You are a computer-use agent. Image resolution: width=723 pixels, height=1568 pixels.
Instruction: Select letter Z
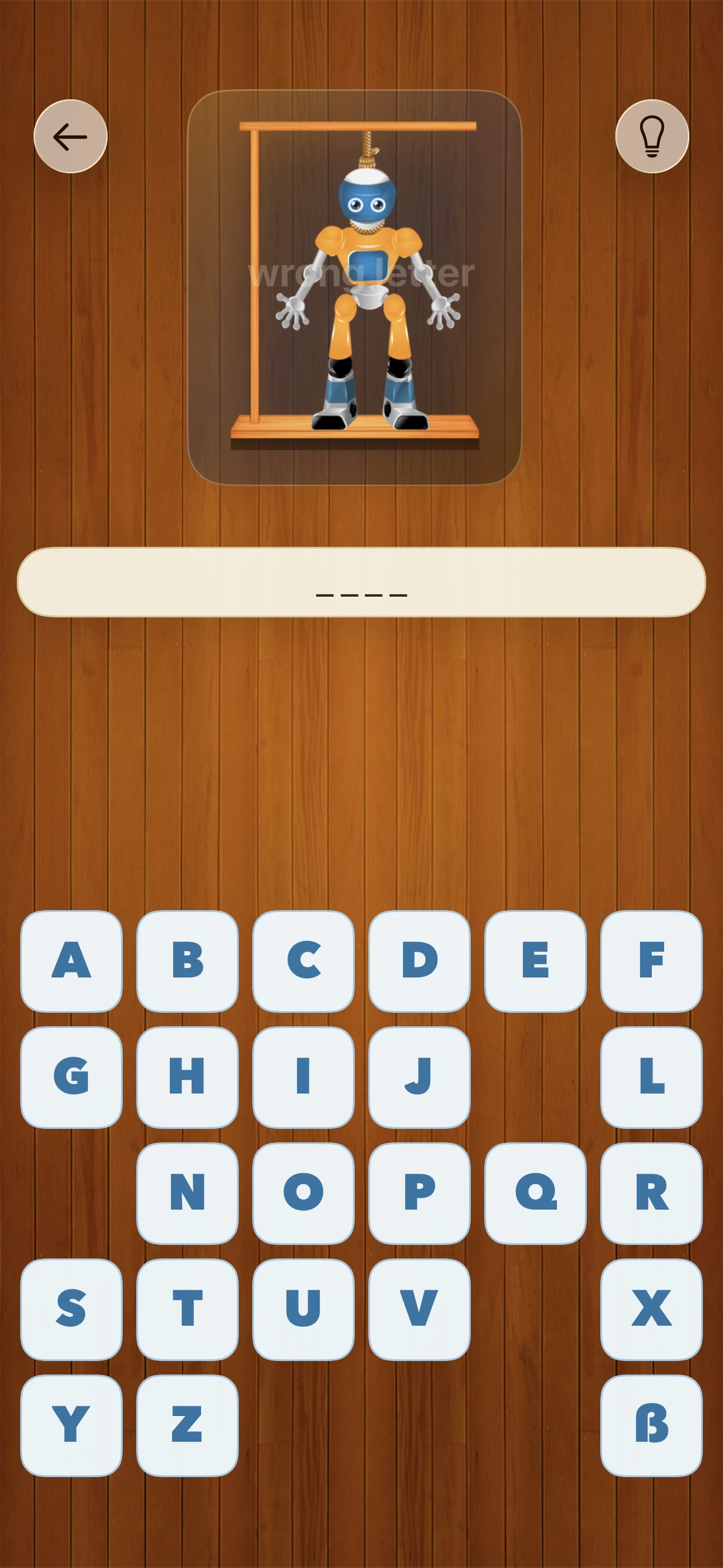pyautogui.click(x=187, y=1425)
